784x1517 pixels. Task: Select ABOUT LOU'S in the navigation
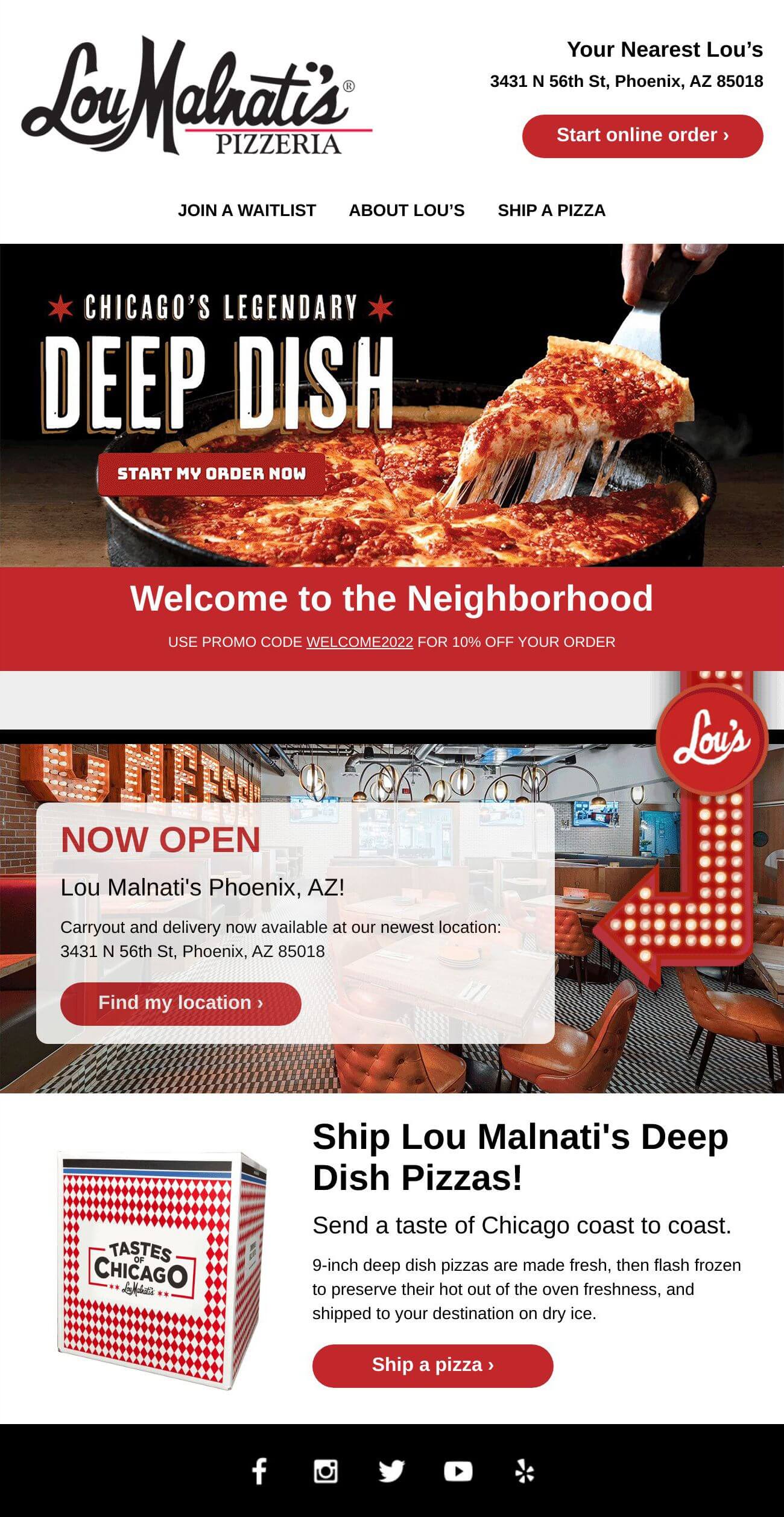click(x=406, y=211)
